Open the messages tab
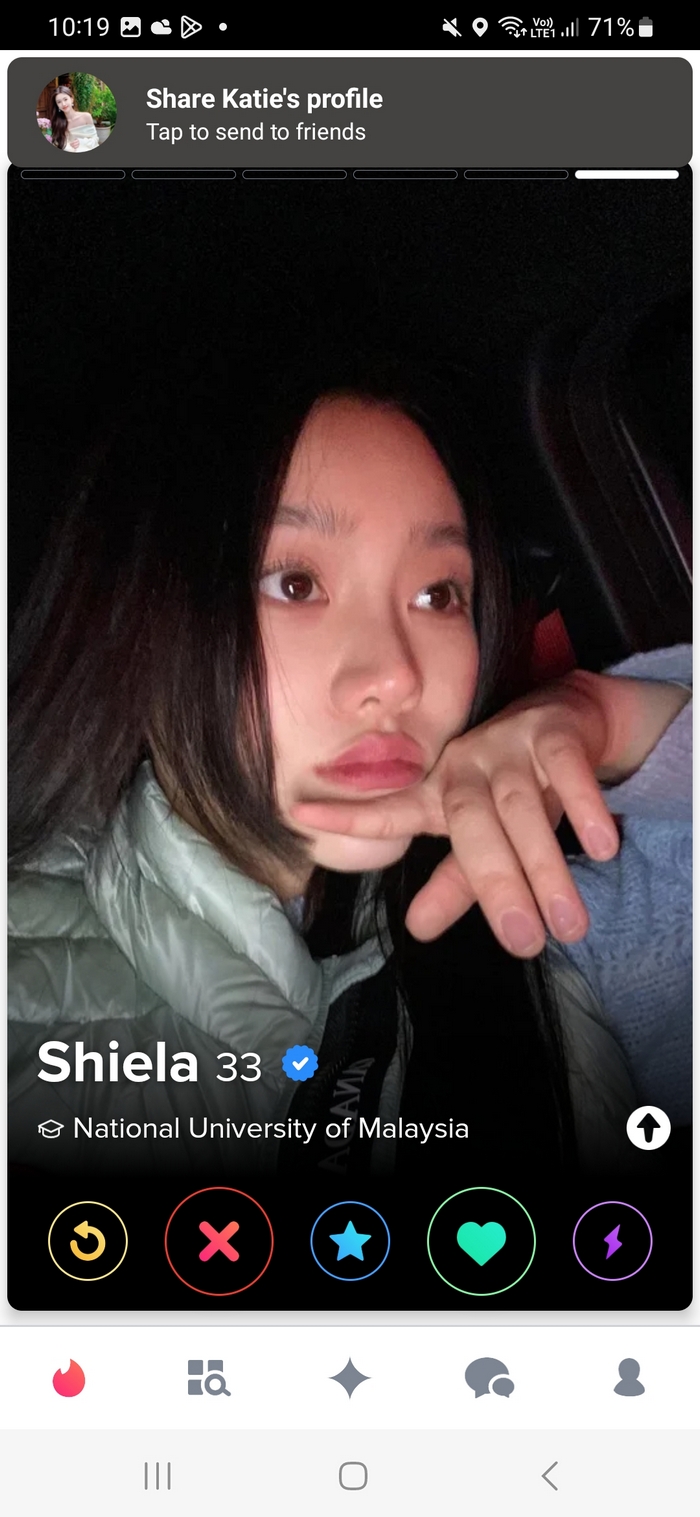This screenshot has width=700, height=1517. click(x=489, y=1378)
